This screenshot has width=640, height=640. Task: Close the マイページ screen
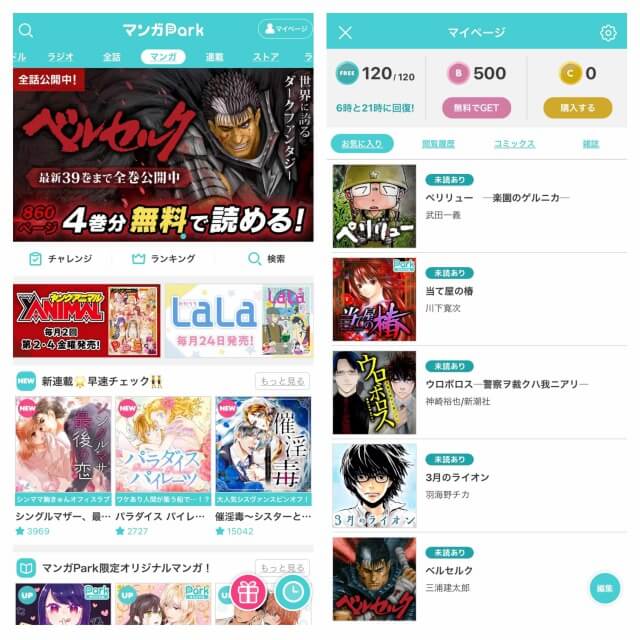(345, 33)
